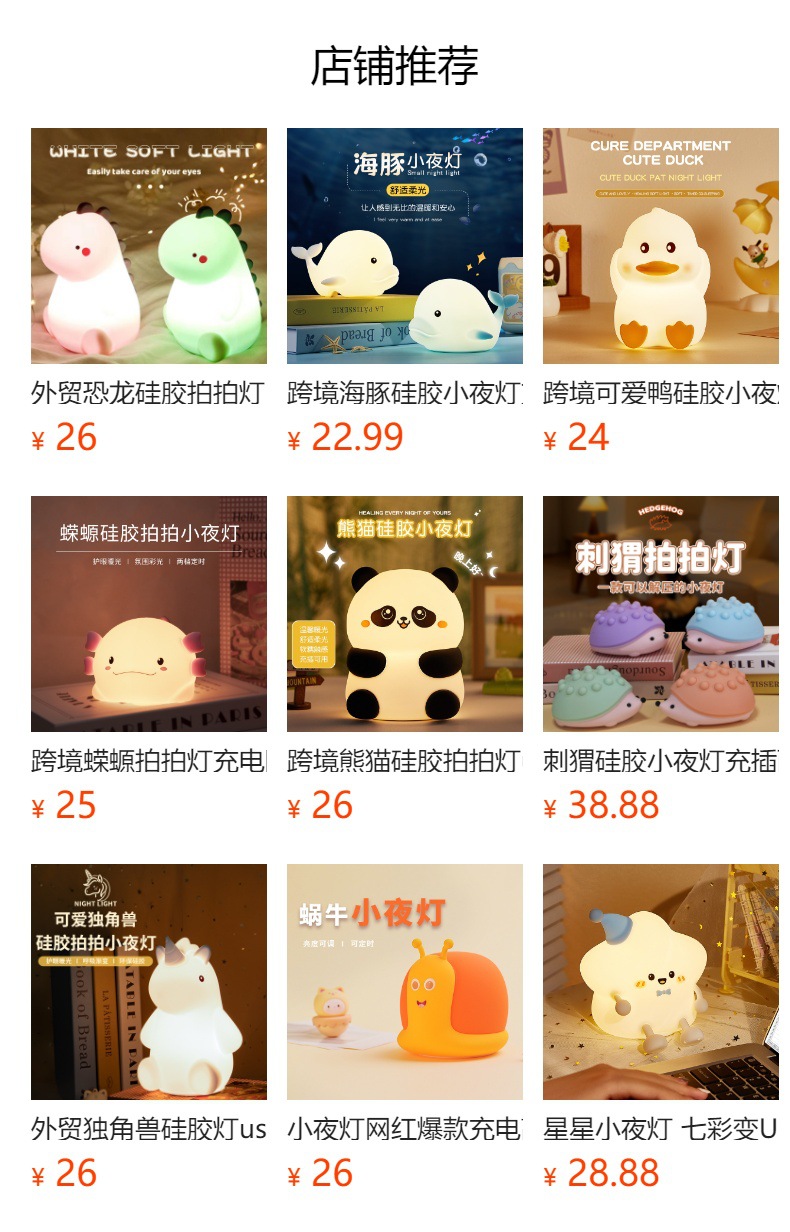The image size is (790, 1232).
Task: Select the 蜗牛 小夜灯网红爆款 item
Action: (x=405, y=982)
